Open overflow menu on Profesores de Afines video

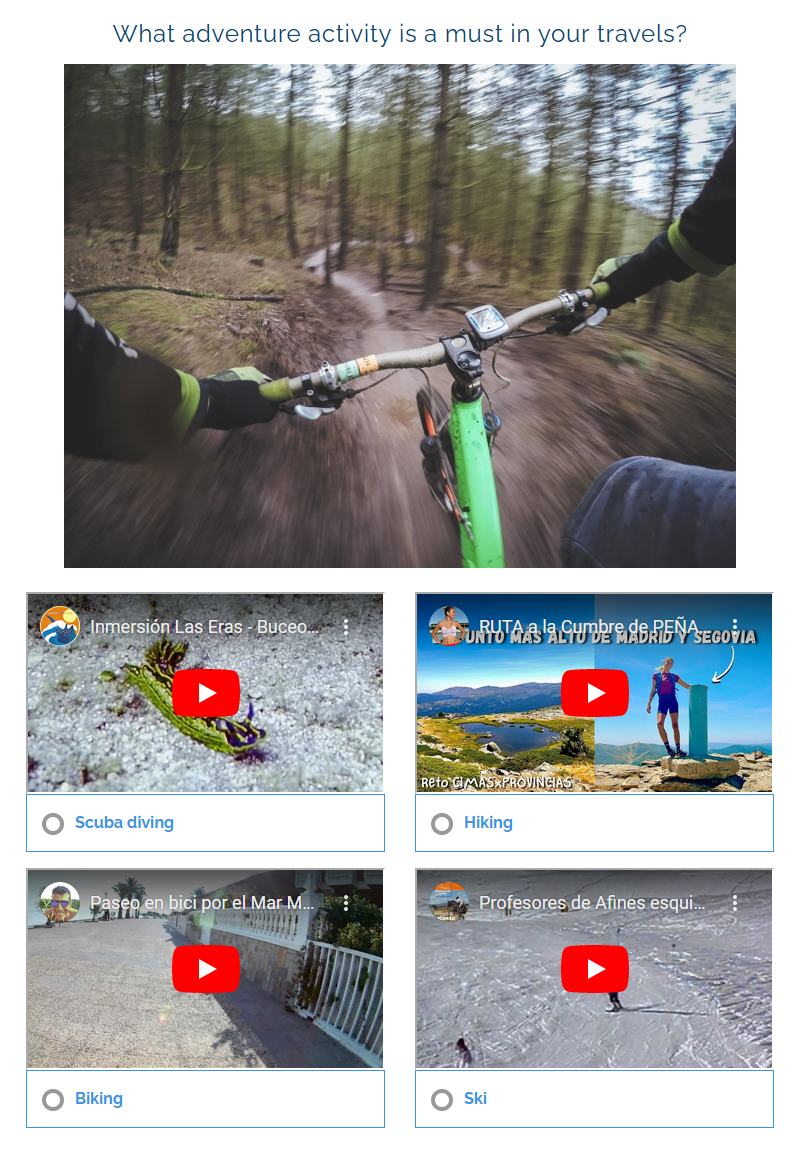(735, 903)
